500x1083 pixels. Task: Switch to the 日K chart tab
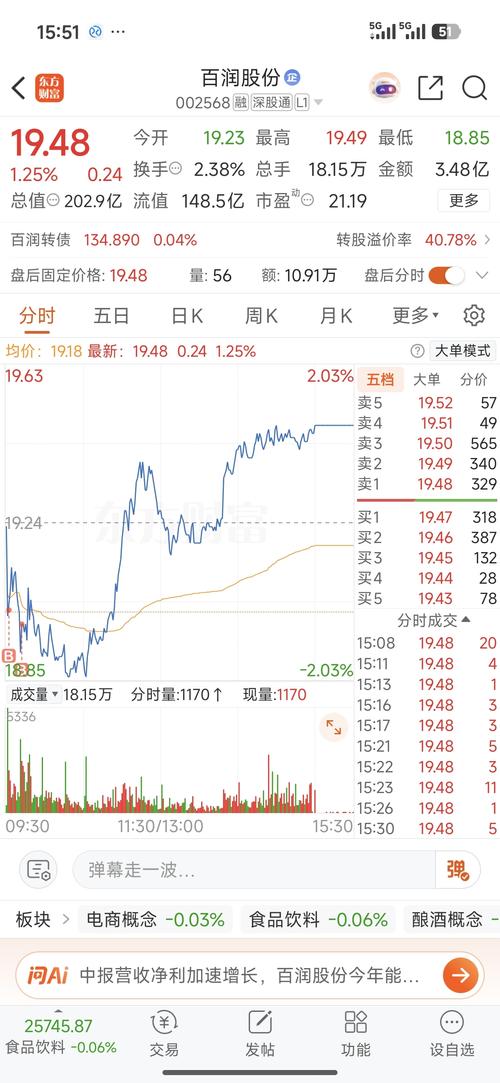(x=187, y=316)
